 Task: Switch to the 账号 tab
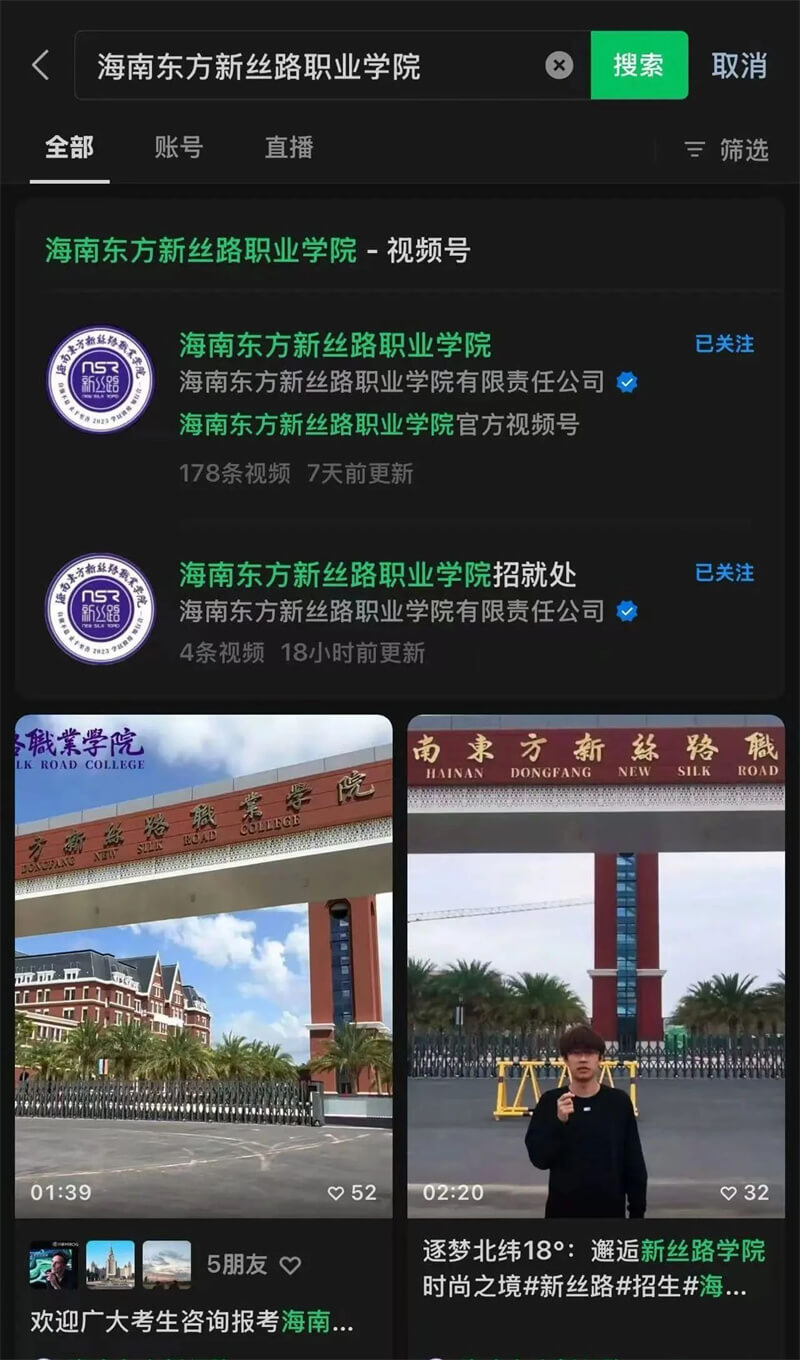178,148
